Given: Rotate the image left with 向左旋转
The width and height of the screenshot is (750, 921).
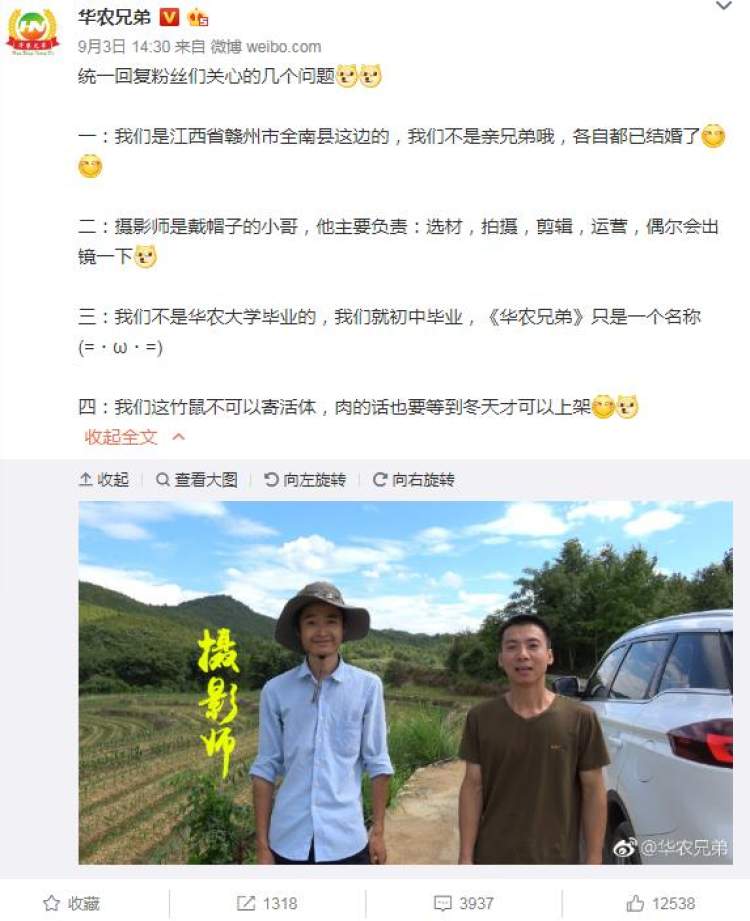Looking at the screenshot, I should pos(304,480).
